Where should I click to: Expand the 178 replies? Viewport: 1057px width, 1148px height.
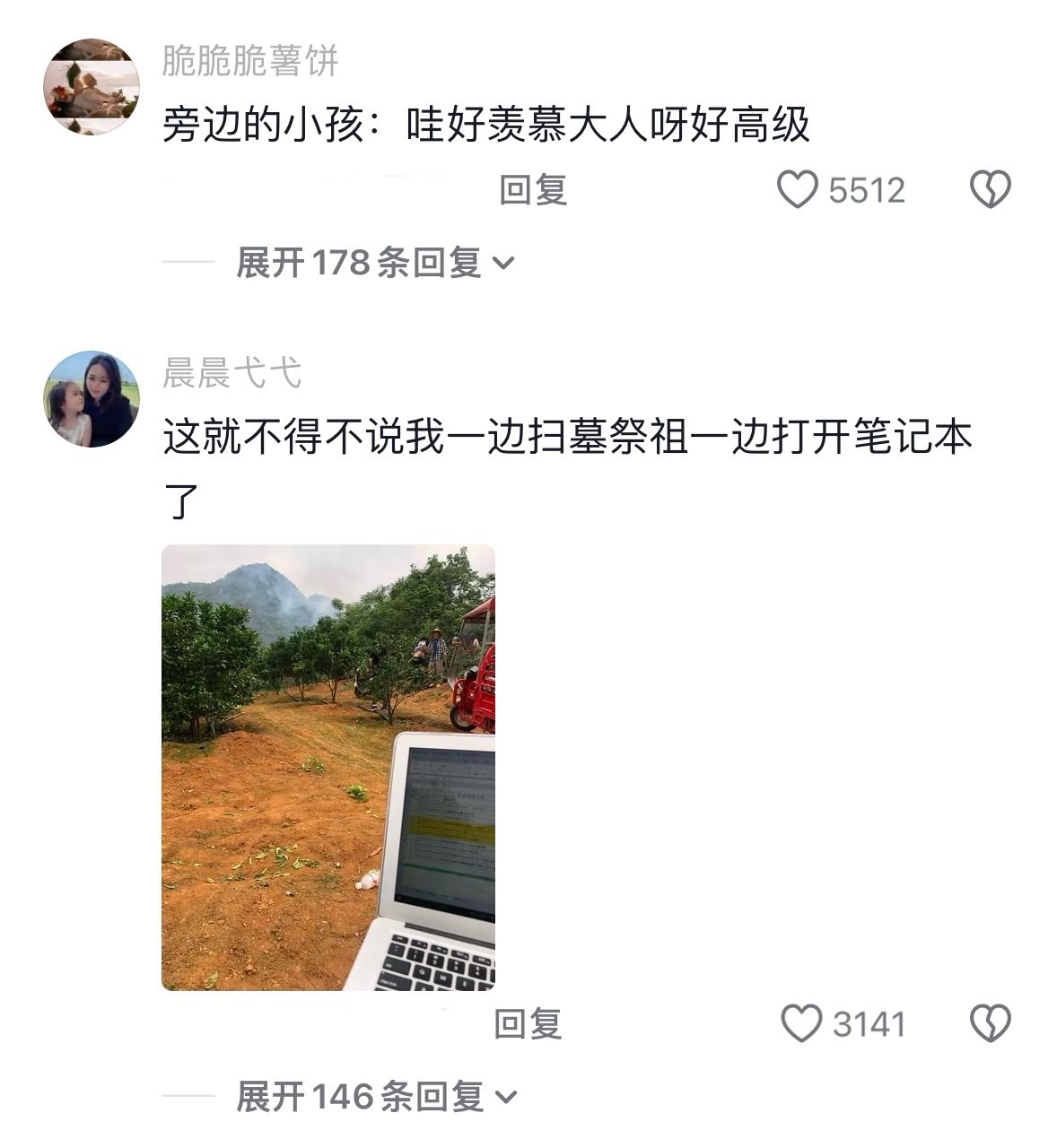tap(375, 263)
